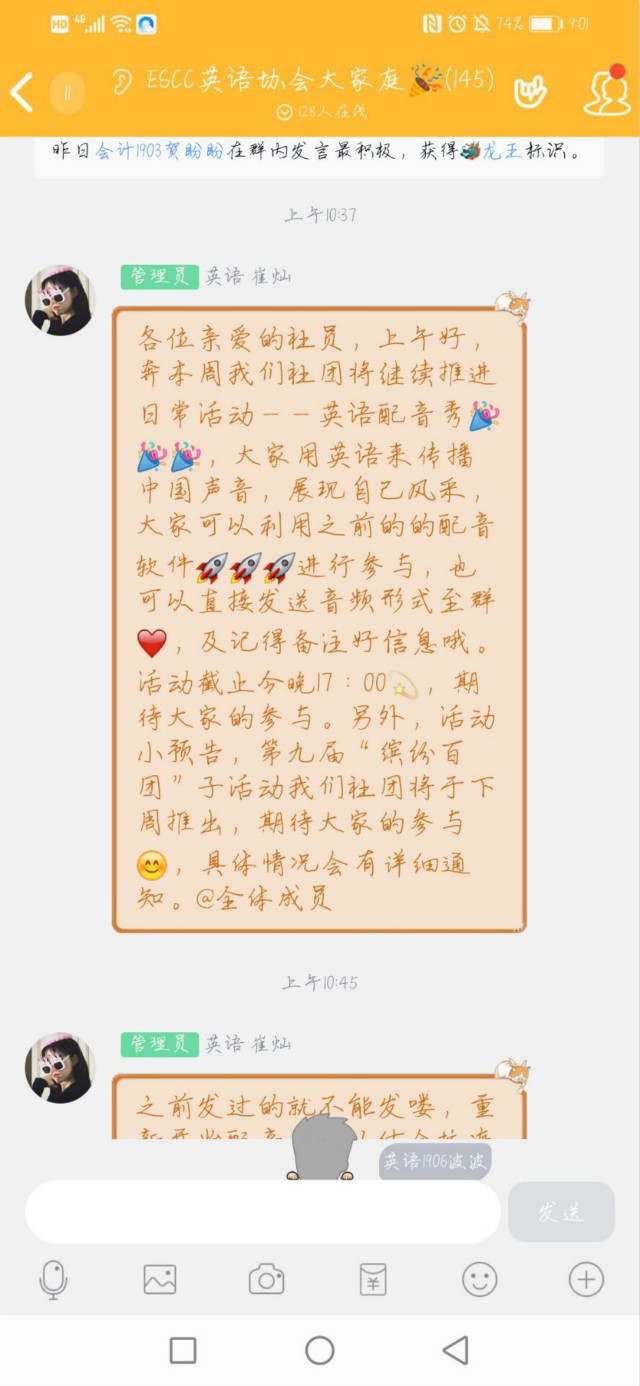Record a voice message with microphone
The image size is (640, 1386).
coord(54,1279)
